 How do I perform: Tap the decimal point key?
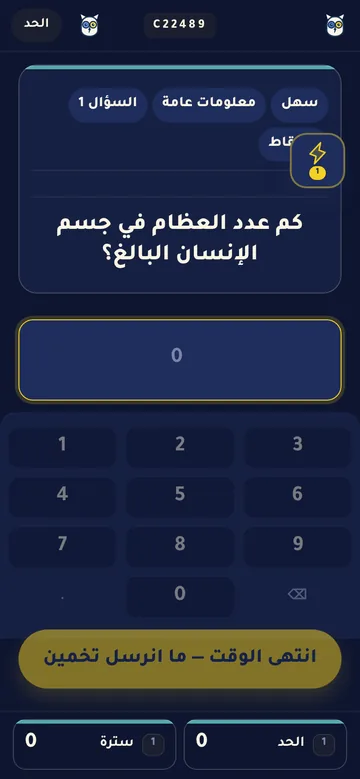click(62, 596)
